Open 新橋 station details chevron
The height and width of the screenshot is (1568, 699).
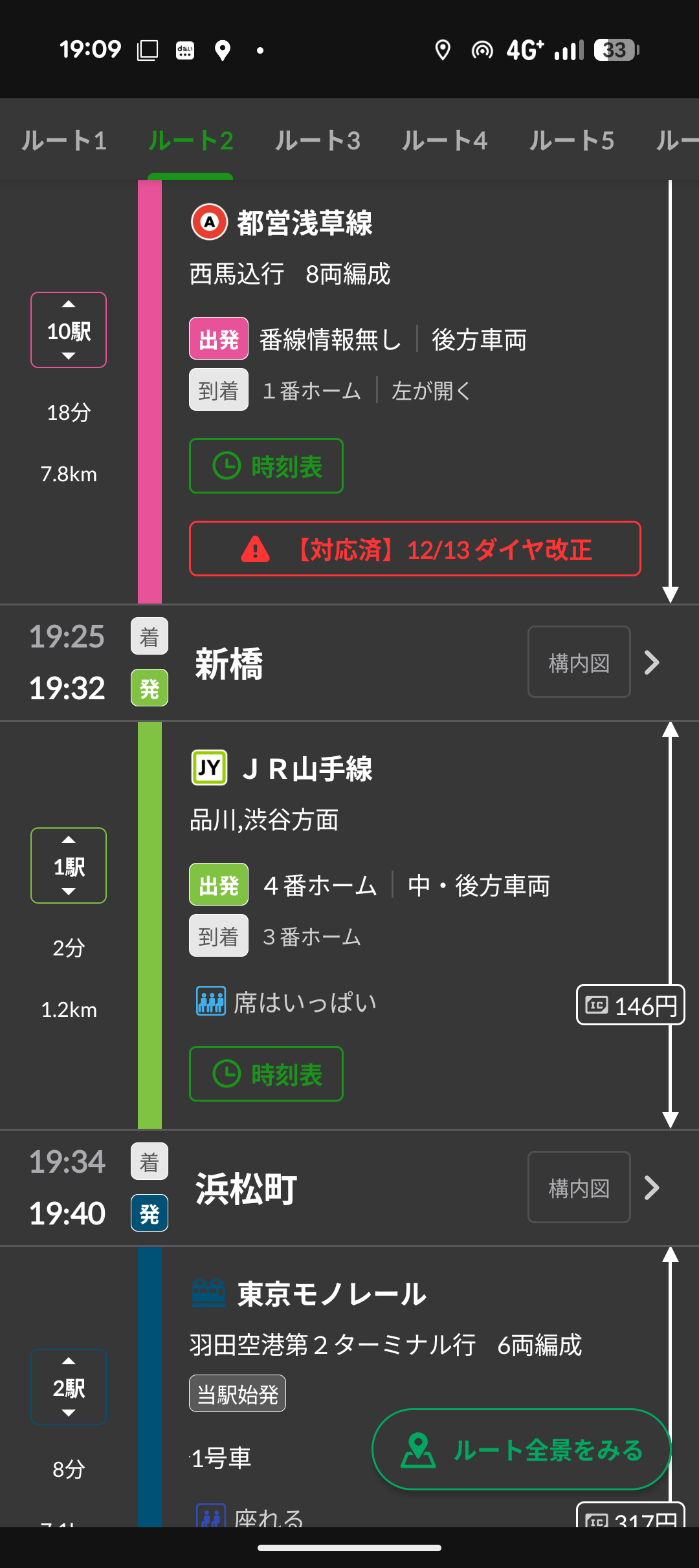click(x=652, y=662)
